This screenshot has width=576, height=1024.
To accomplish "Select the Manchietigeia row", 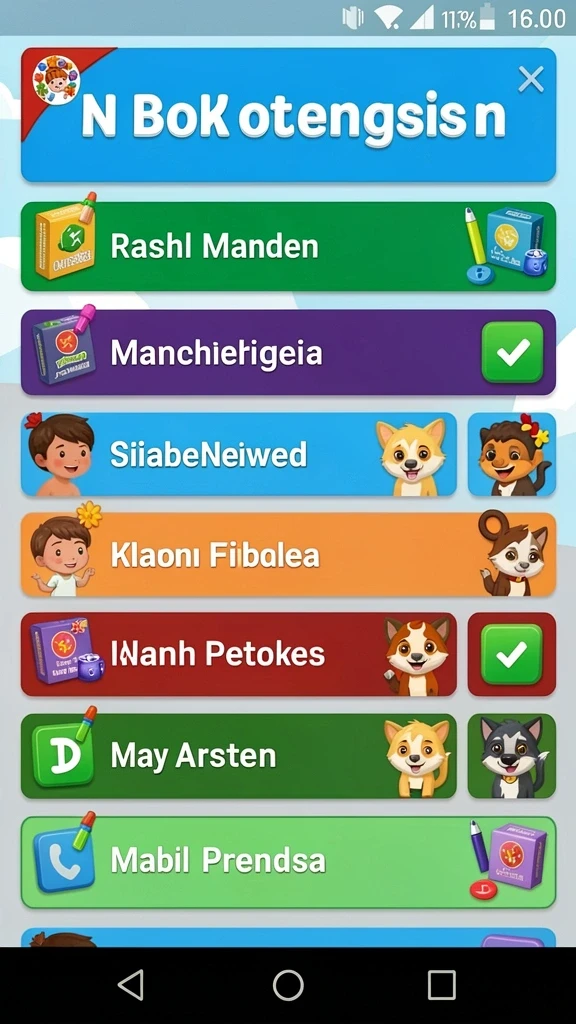I will point(288,353).
